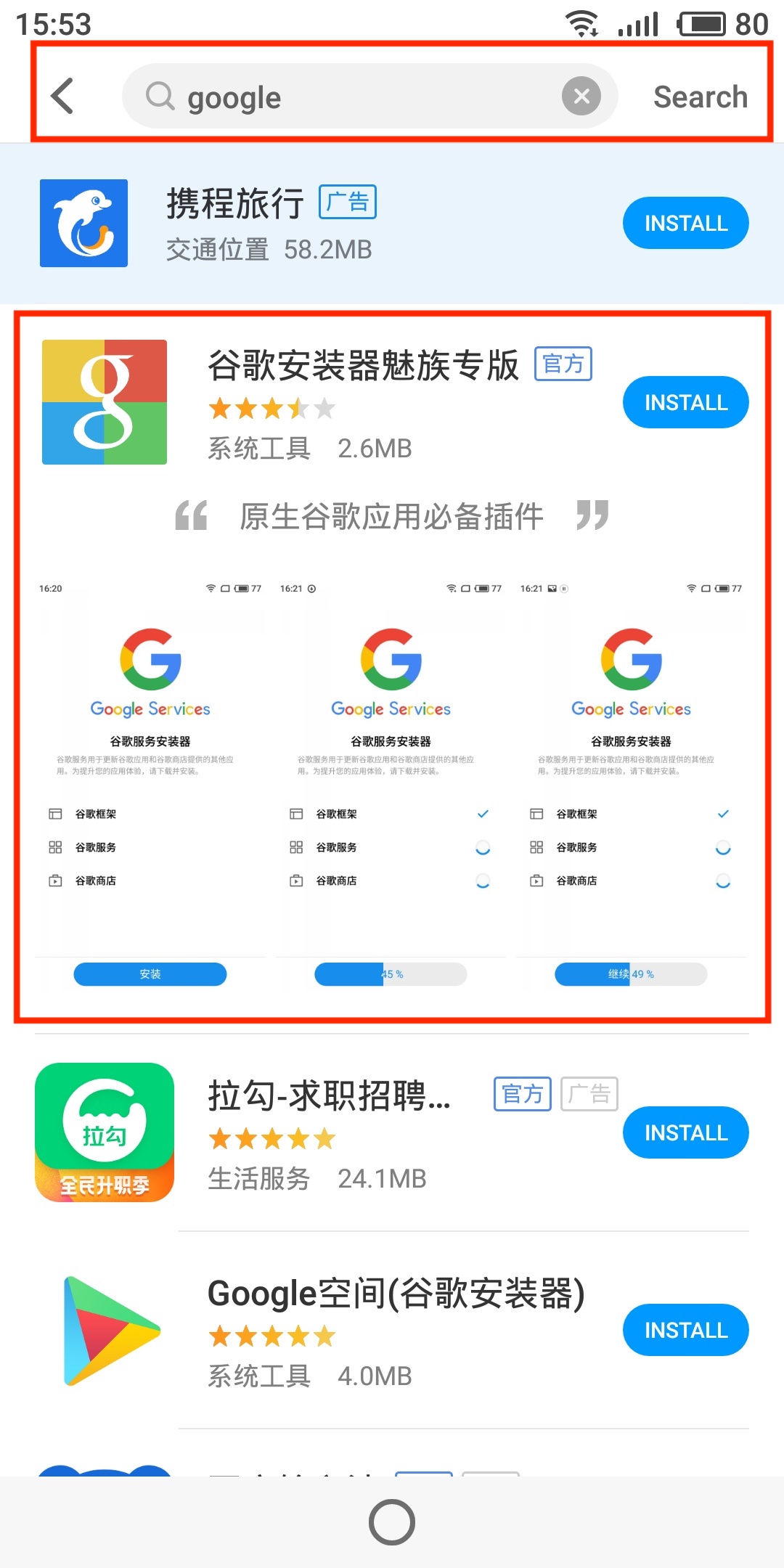784x1568 pixels.
Task: View the first Google Services screenshot
Action: (150, 784)
